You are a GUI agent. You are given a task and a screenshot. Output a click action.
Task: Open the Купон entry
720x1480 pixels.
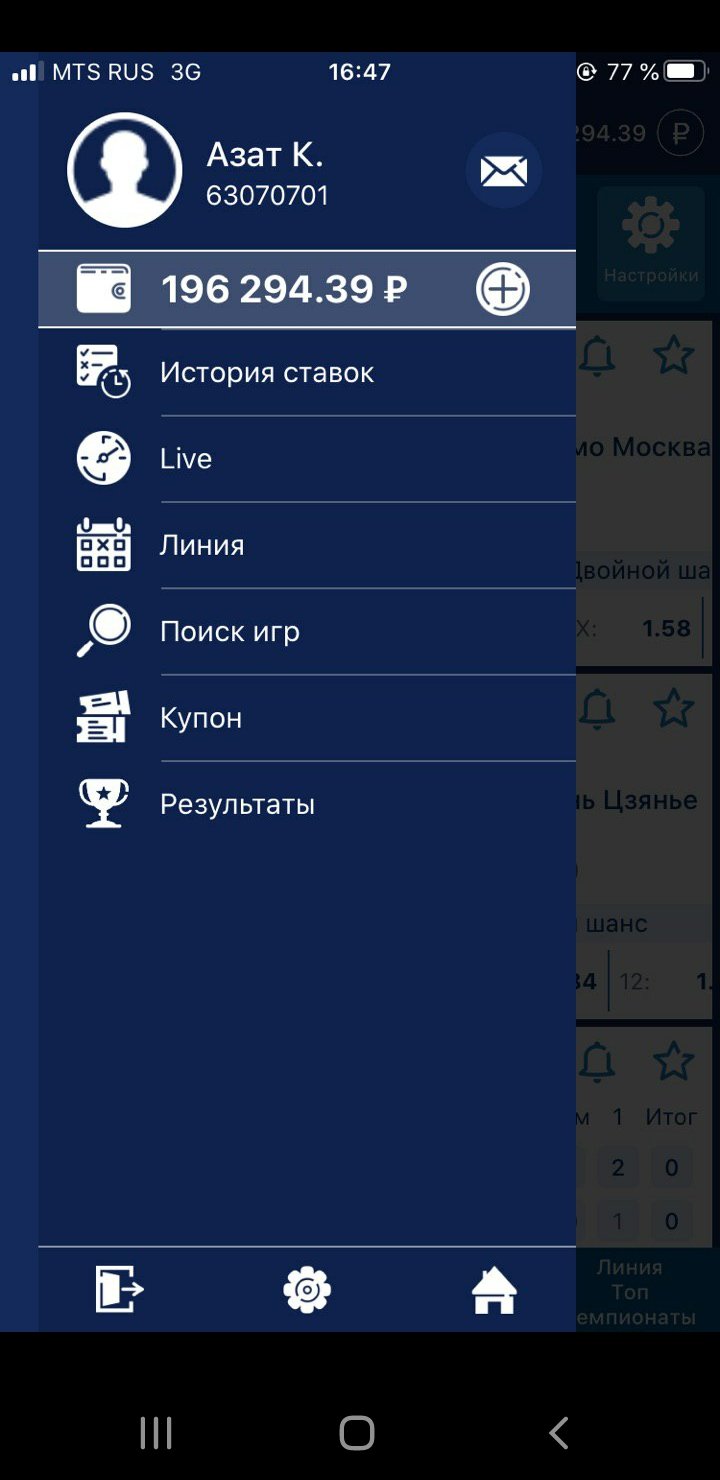click(x=201, y=718)
